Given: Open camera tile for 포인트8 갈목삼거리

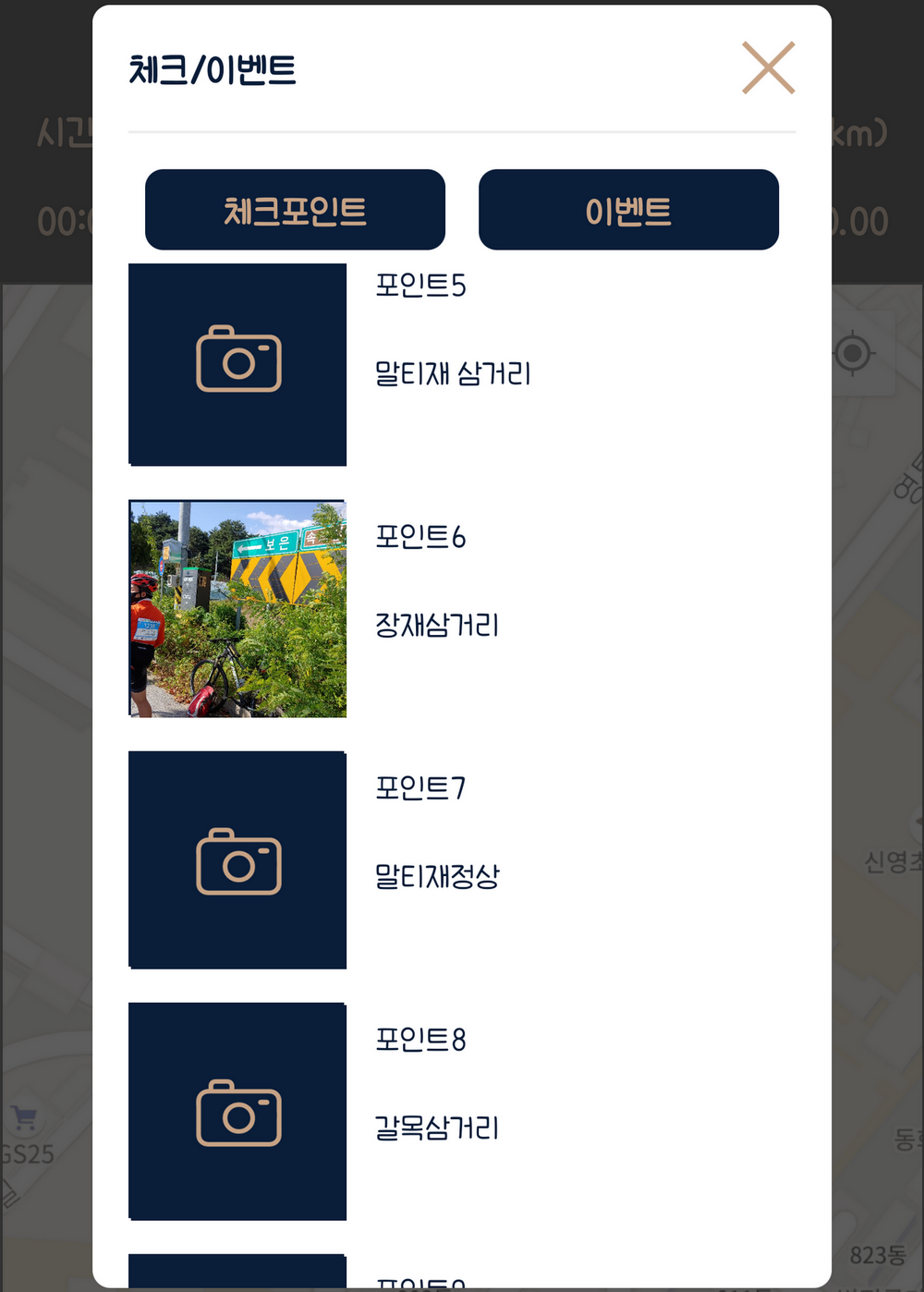Looking at the screenshot, I should click(237, 1112).
